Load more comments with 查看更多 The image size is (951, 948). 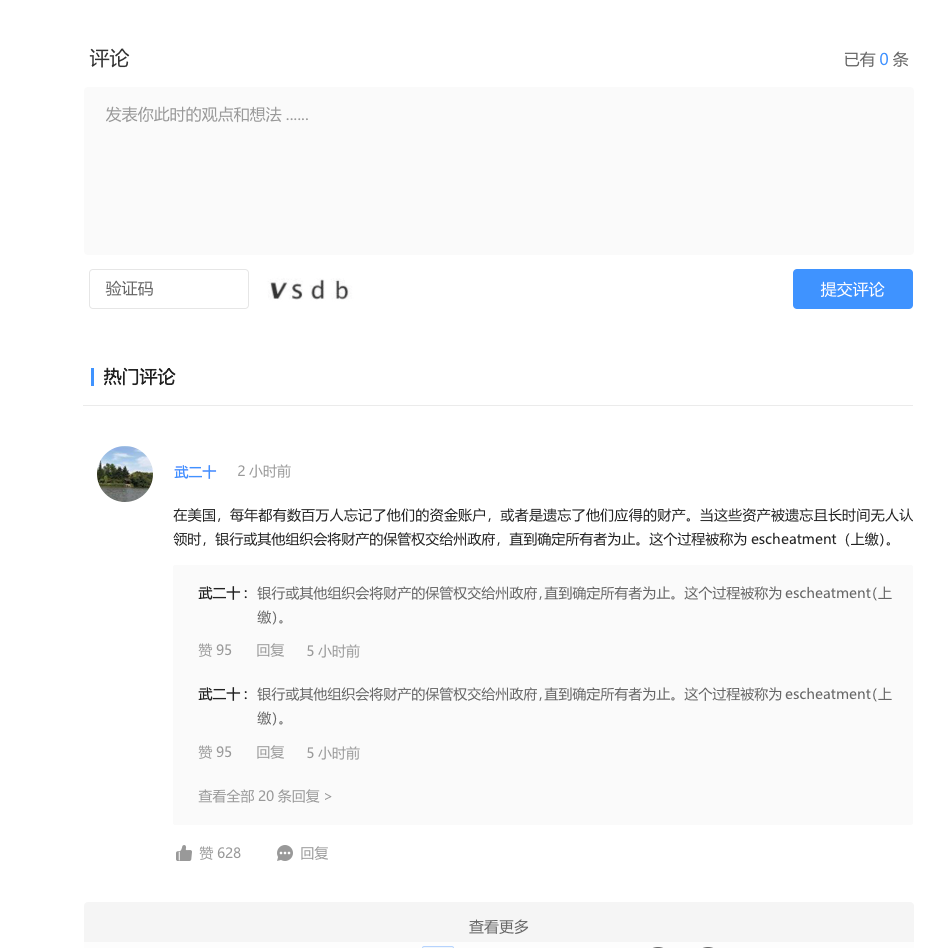coord(498,926)
